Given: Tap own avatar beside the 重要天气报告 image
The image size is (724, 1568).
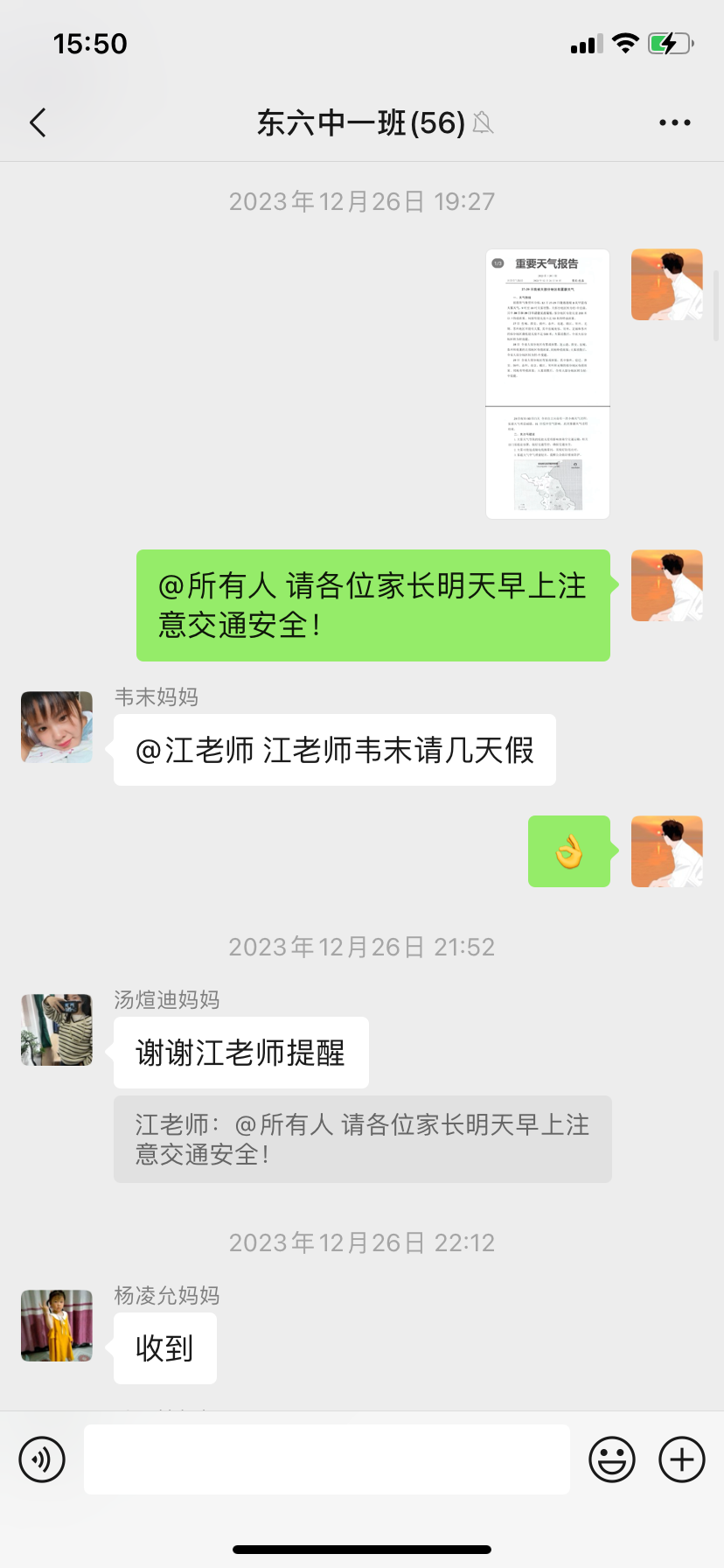Looking at the screenshot, I should (x=666, y=284).
